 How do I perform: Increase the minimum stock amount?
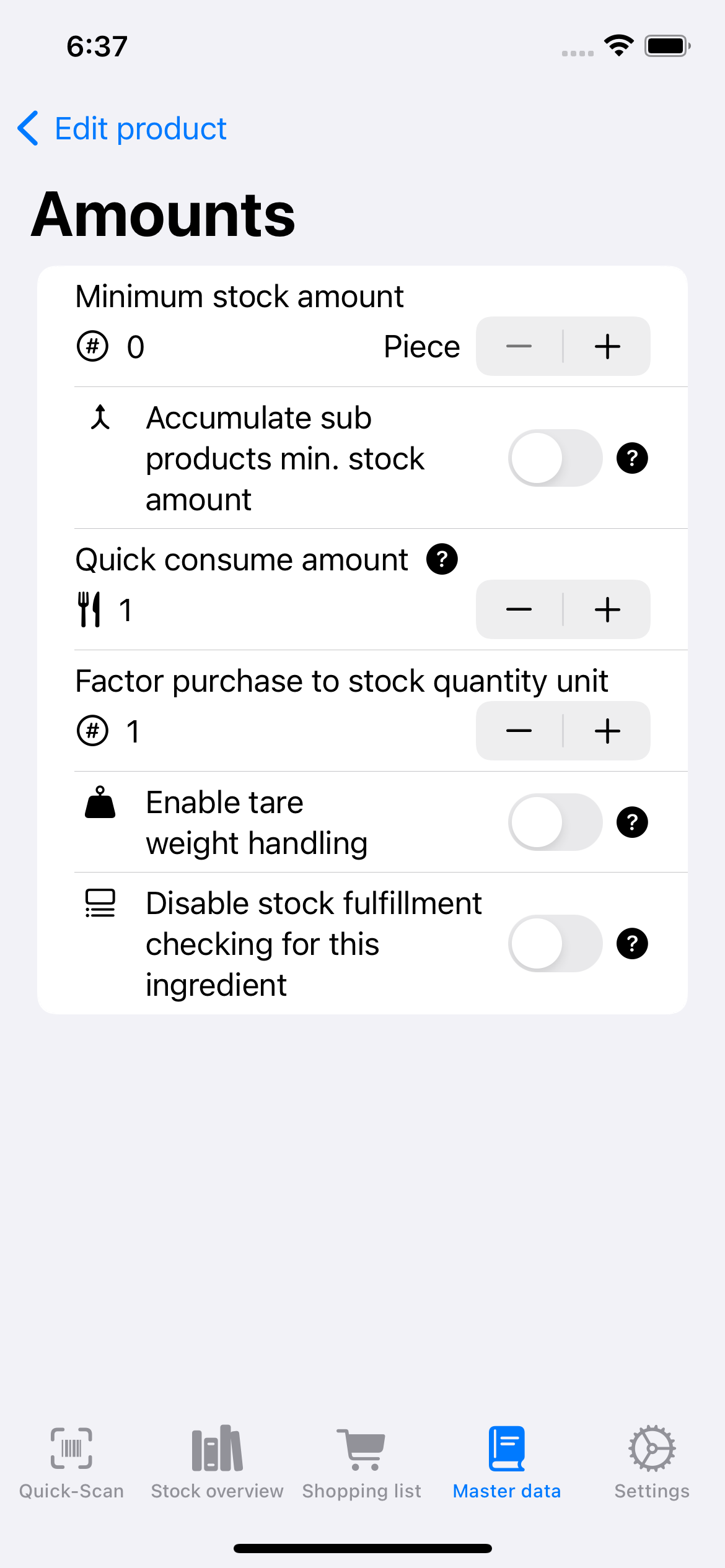(607, 347)
